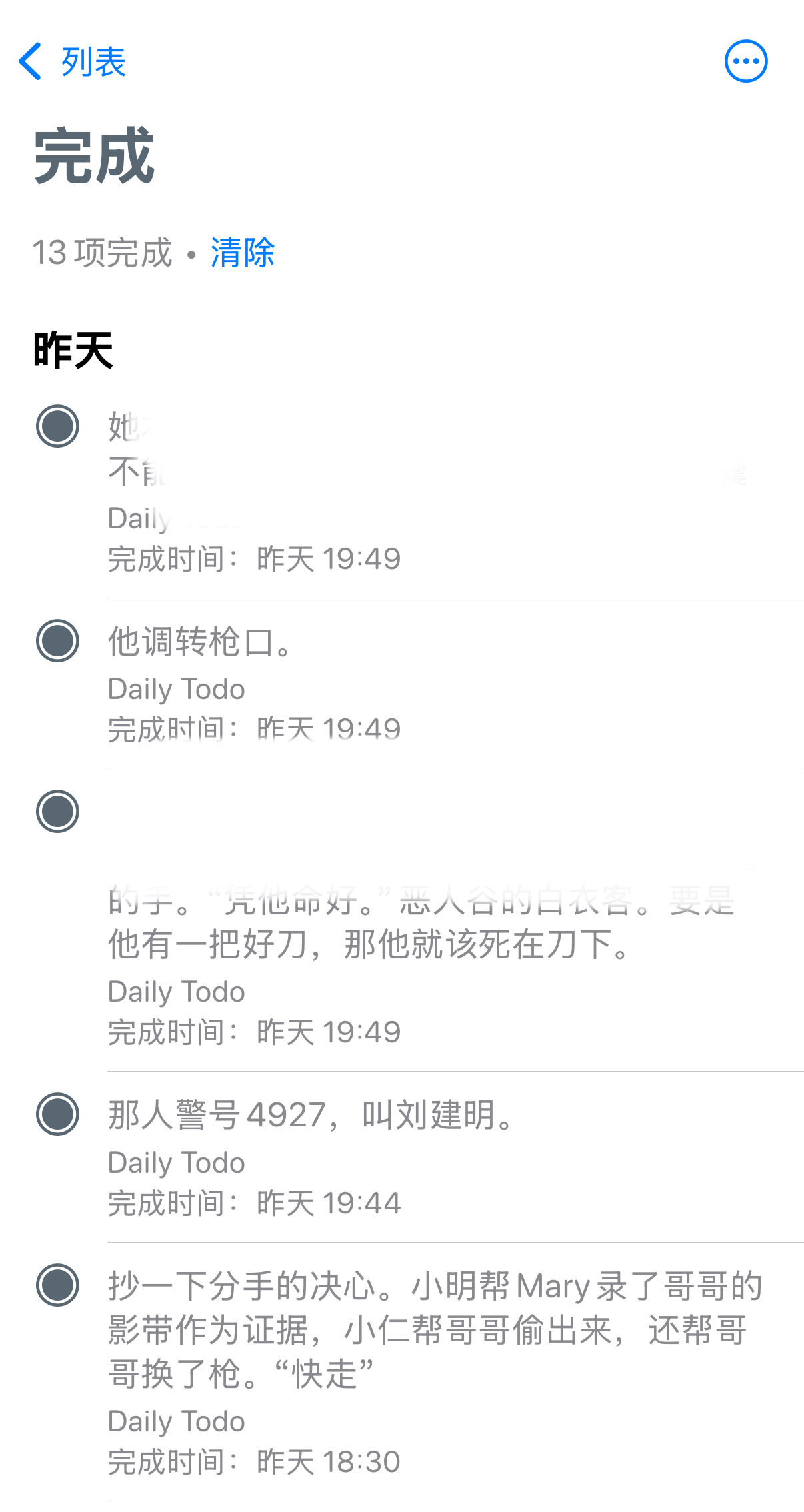Open the reminder 那人警号 4927，叫刘建明。
The width and height of the screenshot is (804, 1512).
point(311,1115)
